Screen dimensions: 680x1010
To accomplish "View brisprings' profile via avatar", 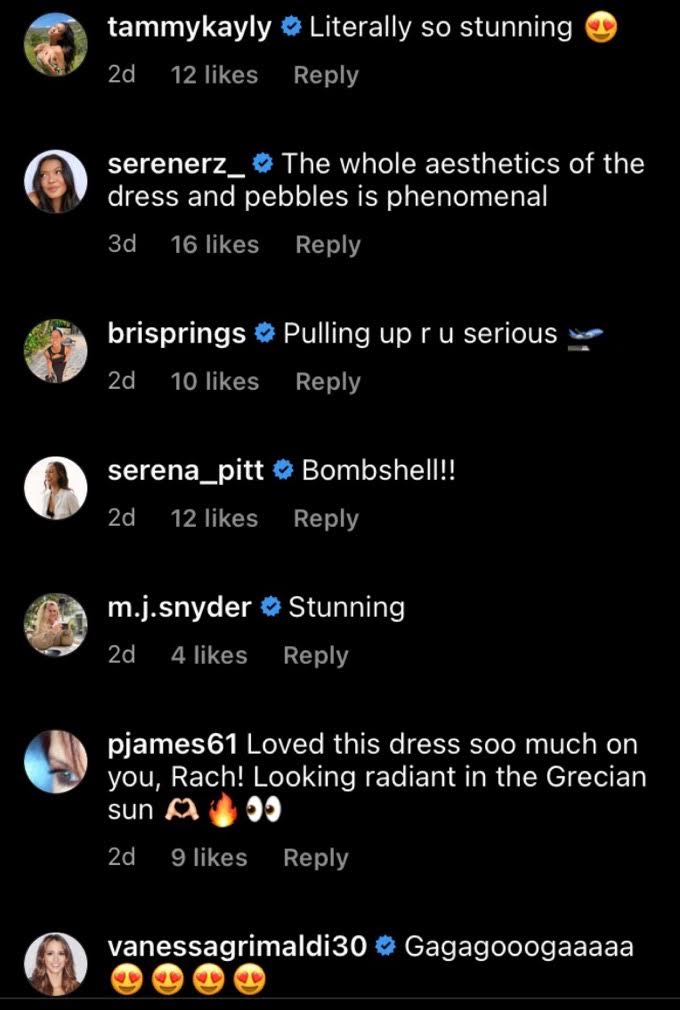I will point(56,351).
